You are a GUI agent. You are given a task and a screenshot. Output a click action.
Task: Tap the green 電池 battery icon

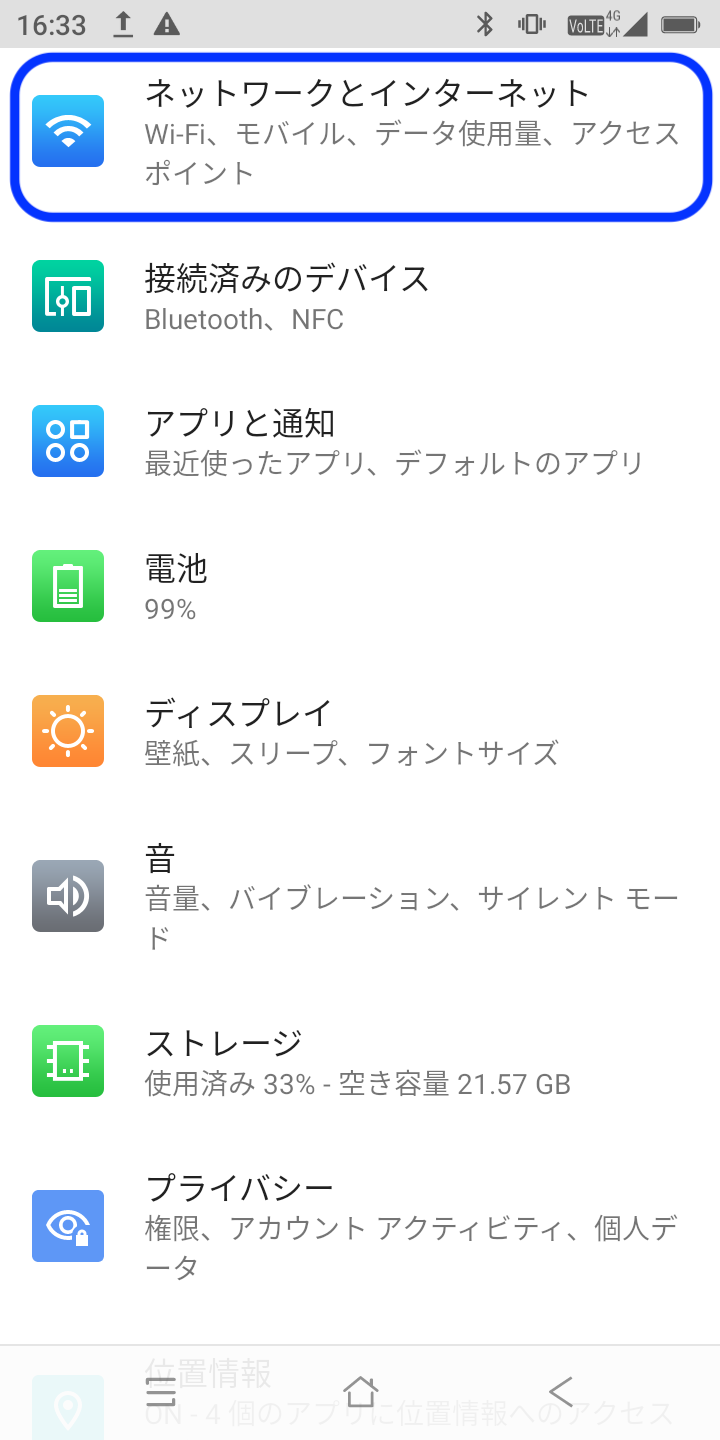click(68, 586)
